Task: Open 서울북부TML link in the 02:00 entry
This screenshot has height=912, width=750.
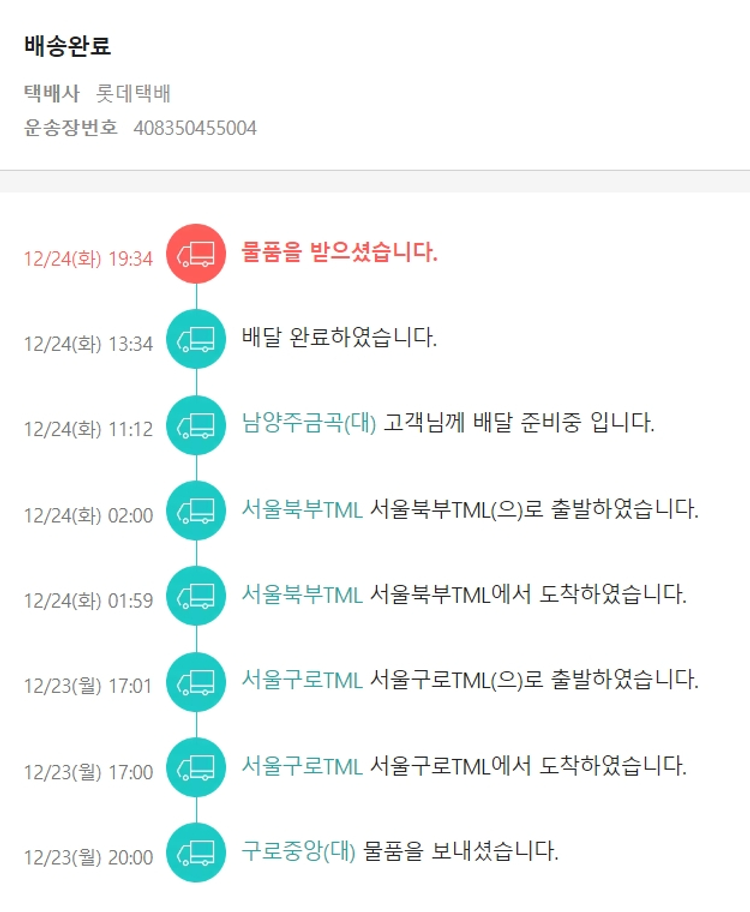Action: click(301, 509)
